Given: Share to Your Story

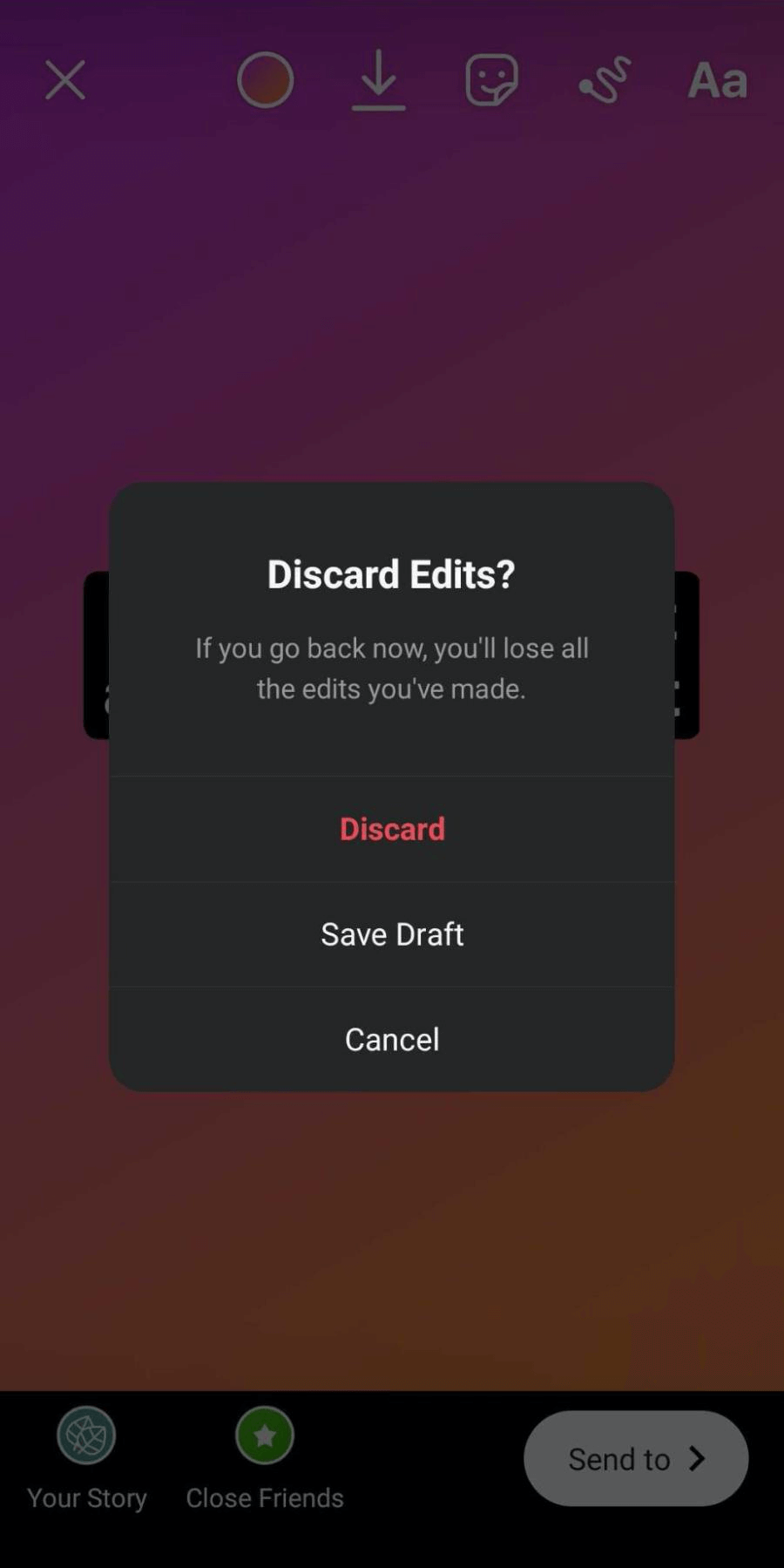Looking at the screenshot, I should point(86,1458).
